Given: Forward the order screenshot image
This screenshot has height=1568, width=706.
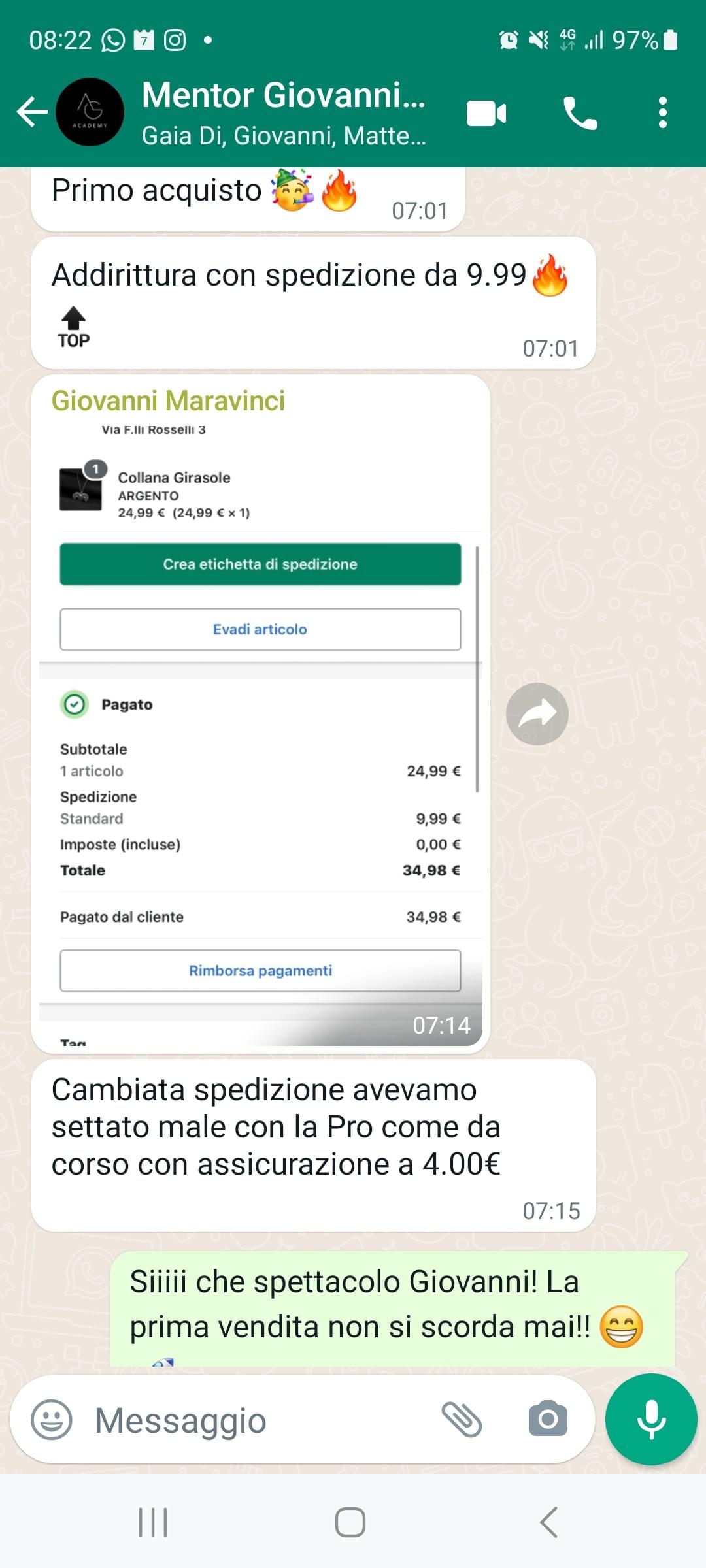Looking at the screenshot, I should pos(537,714).
